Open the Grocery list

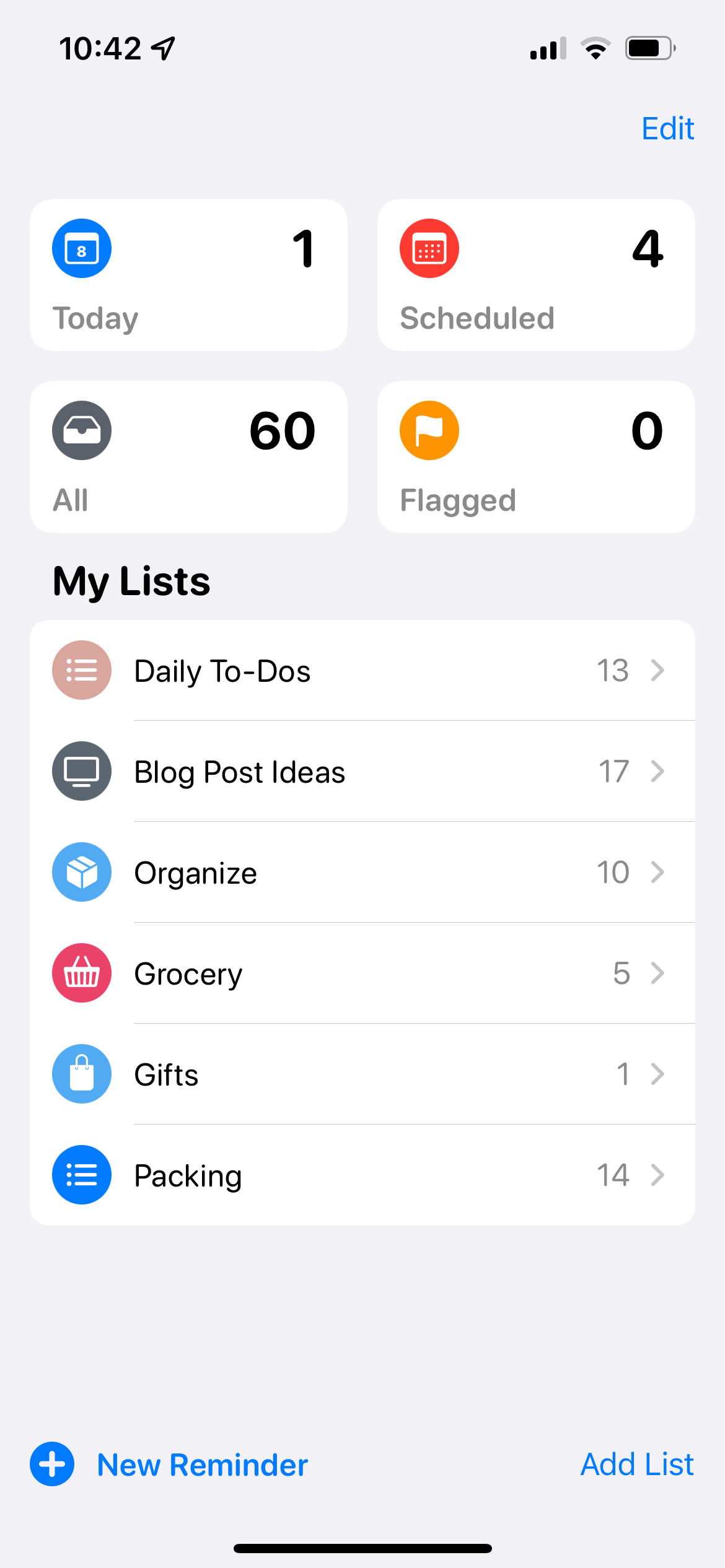(x=362, y=973)
